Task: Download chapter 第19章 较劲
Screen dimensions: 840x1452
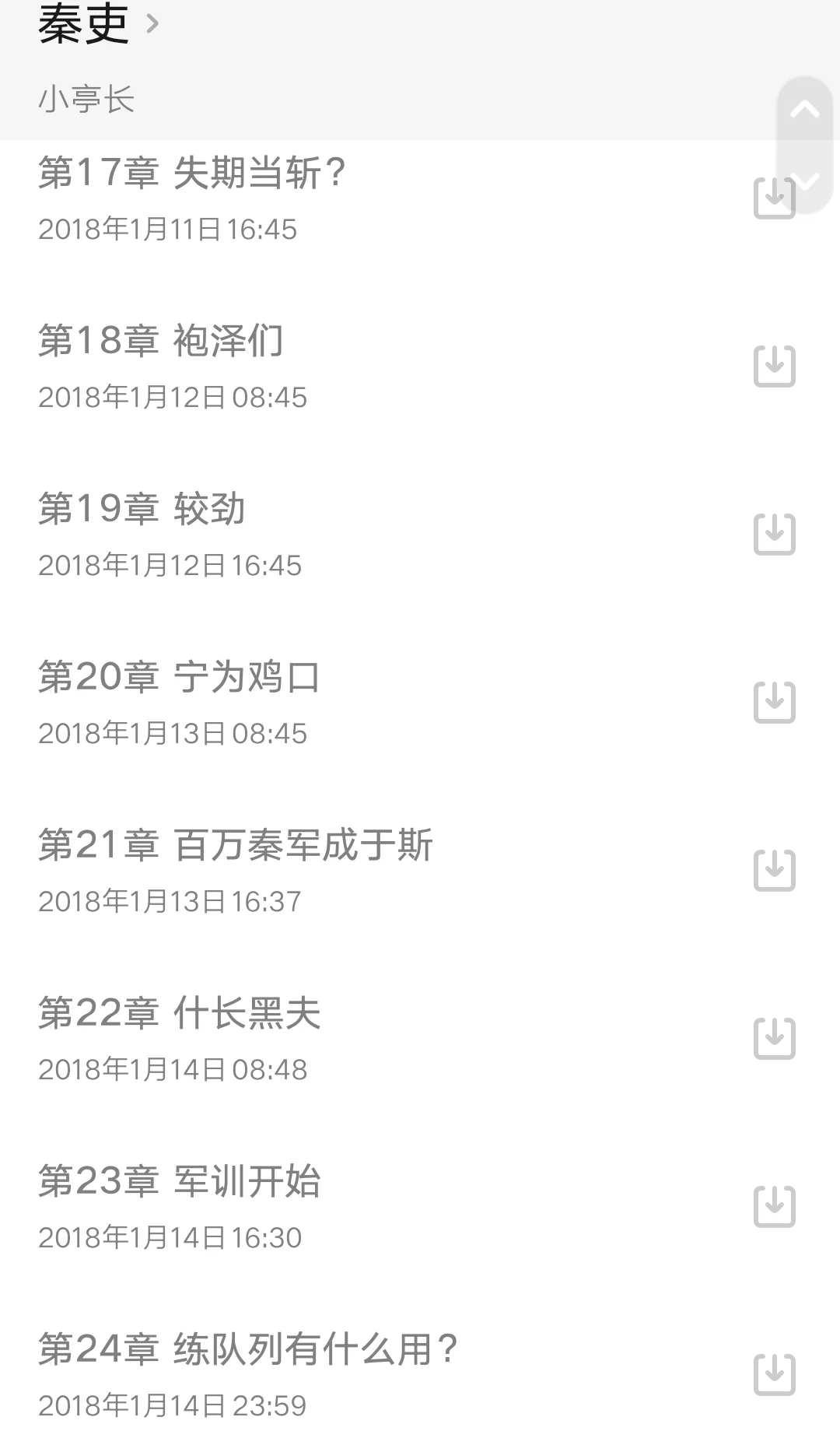Action: (x=775, y=534)
